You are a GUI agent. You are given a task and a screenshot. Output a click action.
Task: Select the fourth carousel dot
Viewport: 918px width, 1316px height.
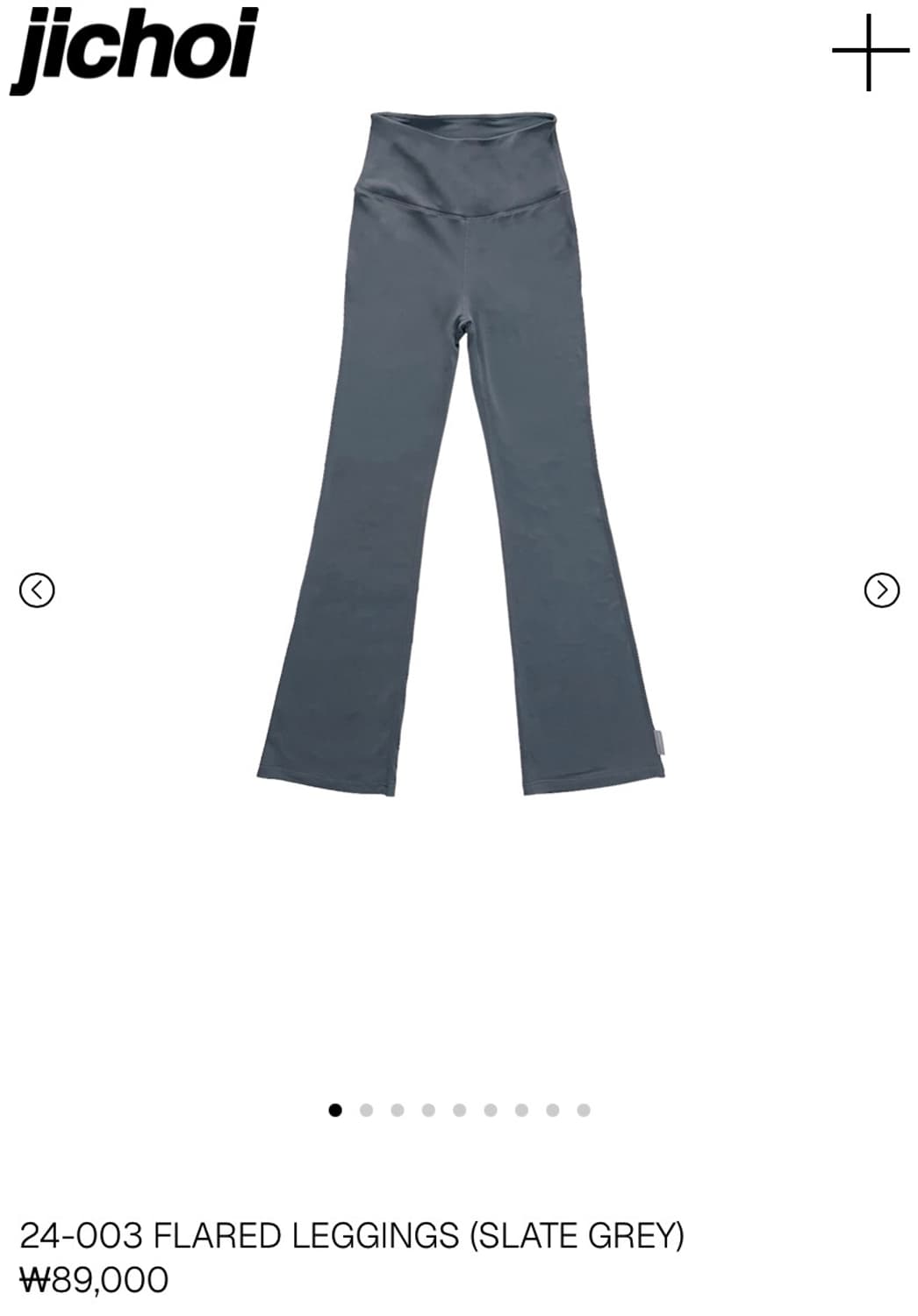click(x=428, y=1109)
